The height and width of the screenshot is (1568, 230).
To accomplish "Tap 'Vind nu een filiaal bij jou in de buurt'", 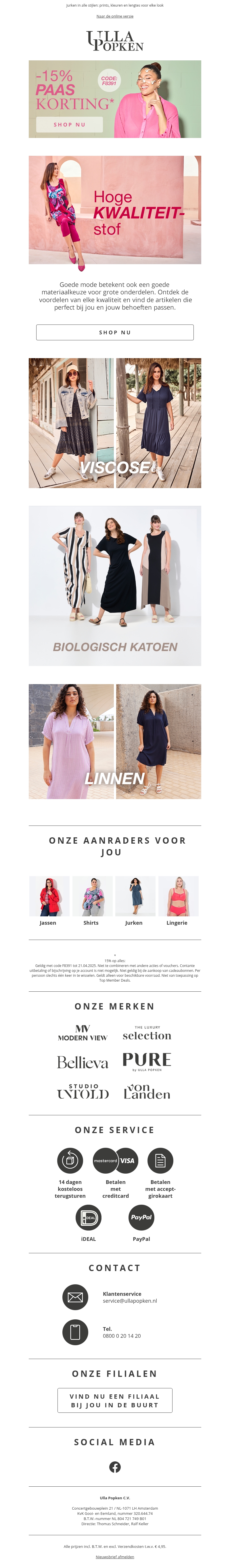I will tap(114, 1400).
